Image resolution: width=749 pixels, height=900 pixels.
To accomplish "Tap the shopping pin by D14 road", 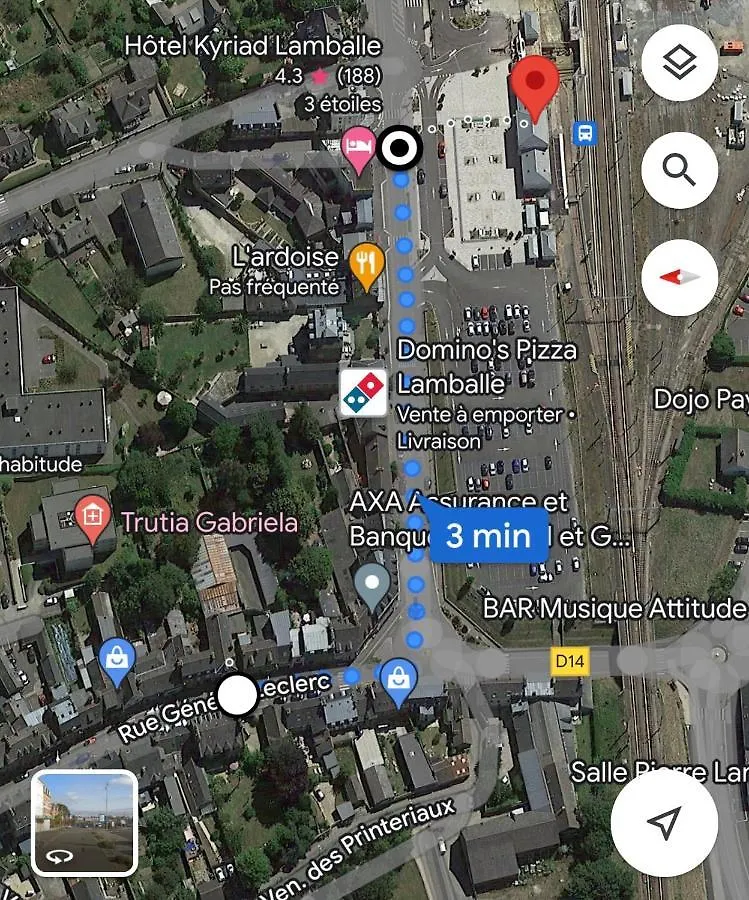I will click(x=399, y=680).
